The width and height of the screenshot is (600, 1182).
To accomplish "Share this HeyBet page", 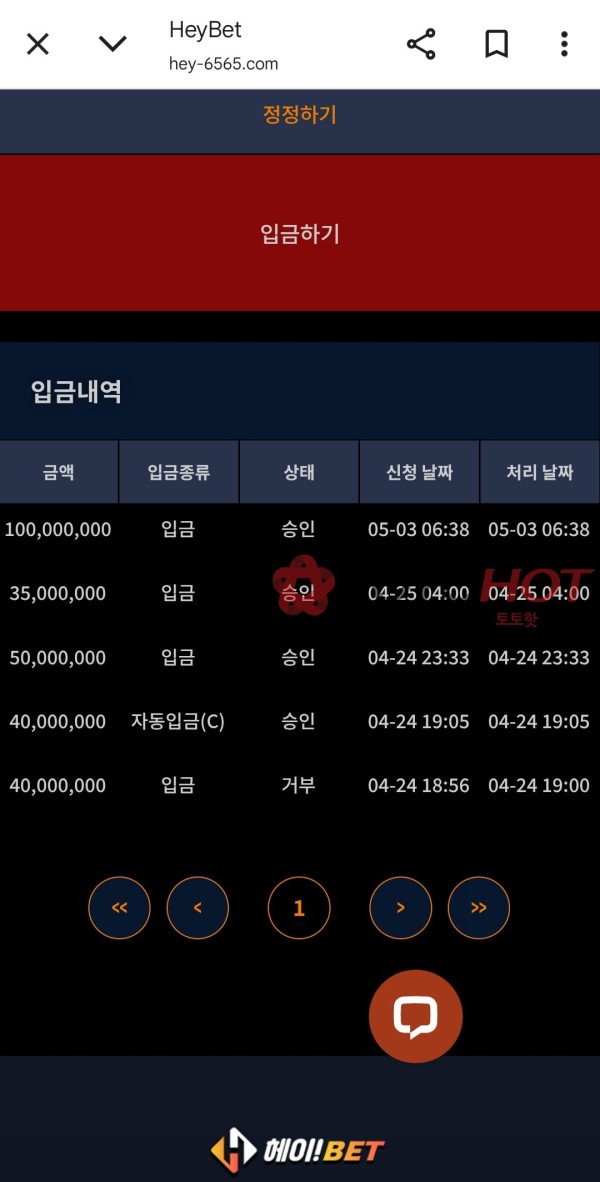I will pos(421,44).
